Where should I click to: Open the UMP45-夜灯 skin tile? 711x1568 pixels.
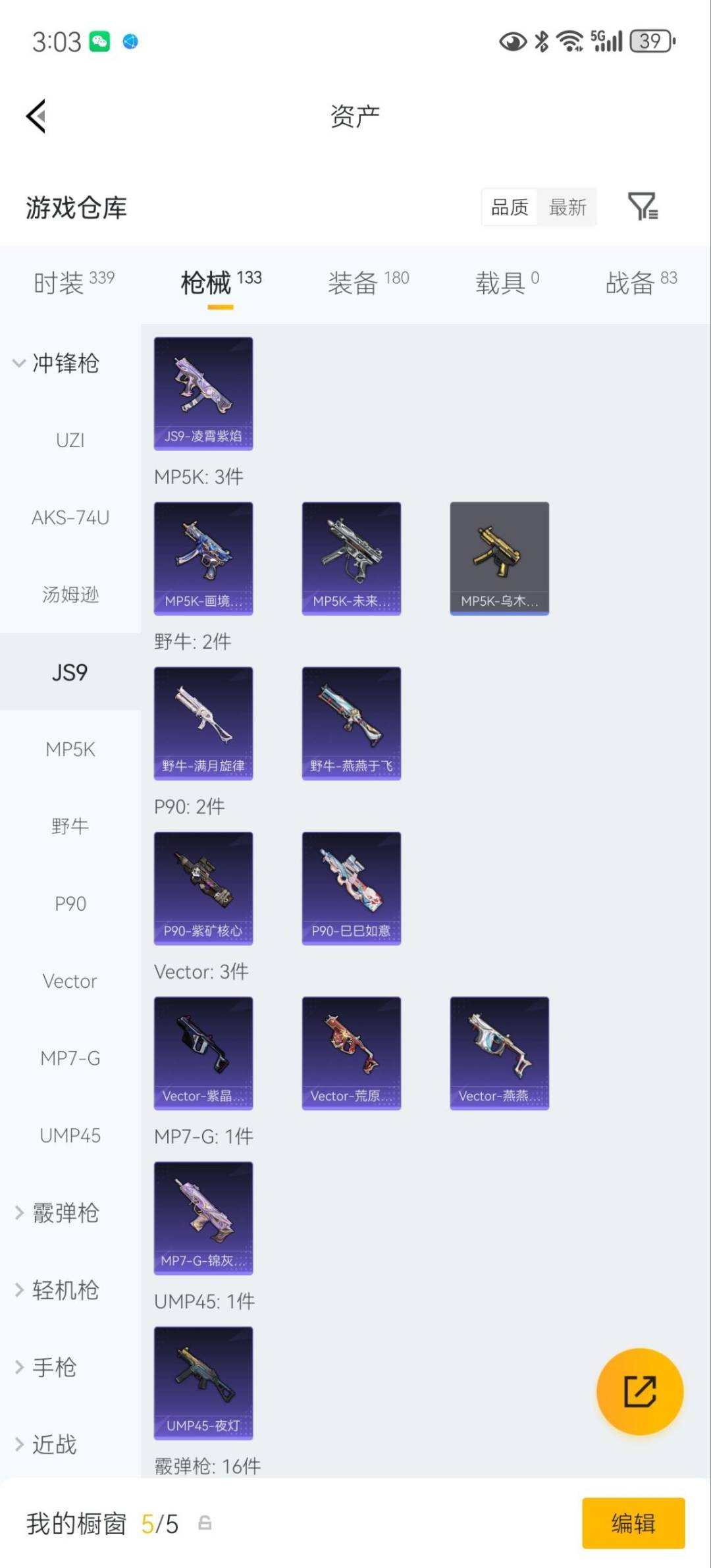[203, 1383]
